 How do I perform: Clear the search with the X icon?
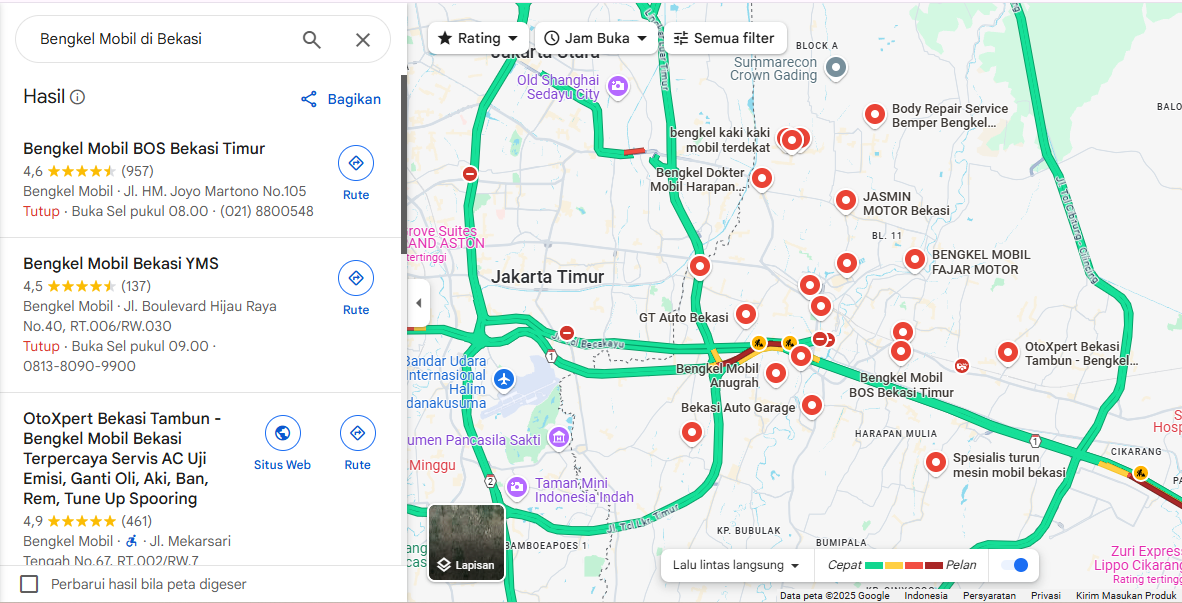(x=363, y=39)
